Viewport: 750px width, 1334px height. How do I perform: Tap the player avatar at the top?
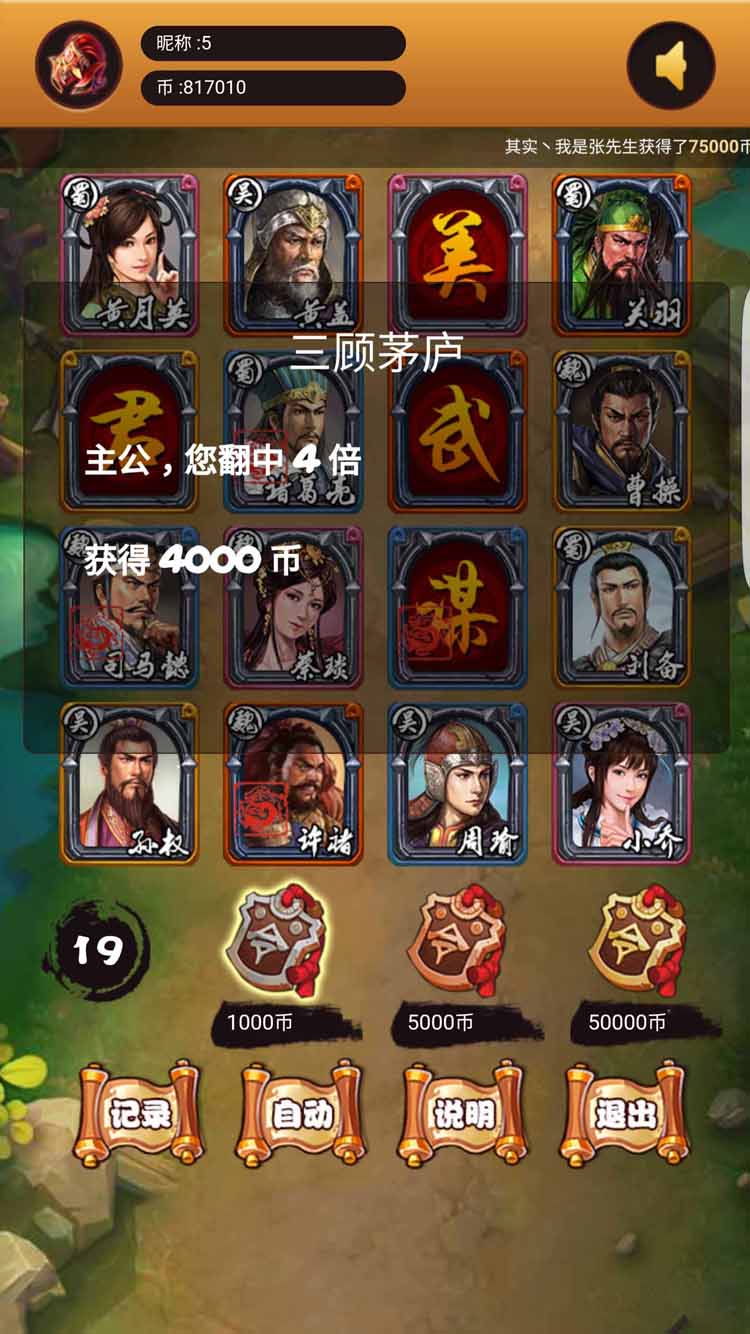79,65
